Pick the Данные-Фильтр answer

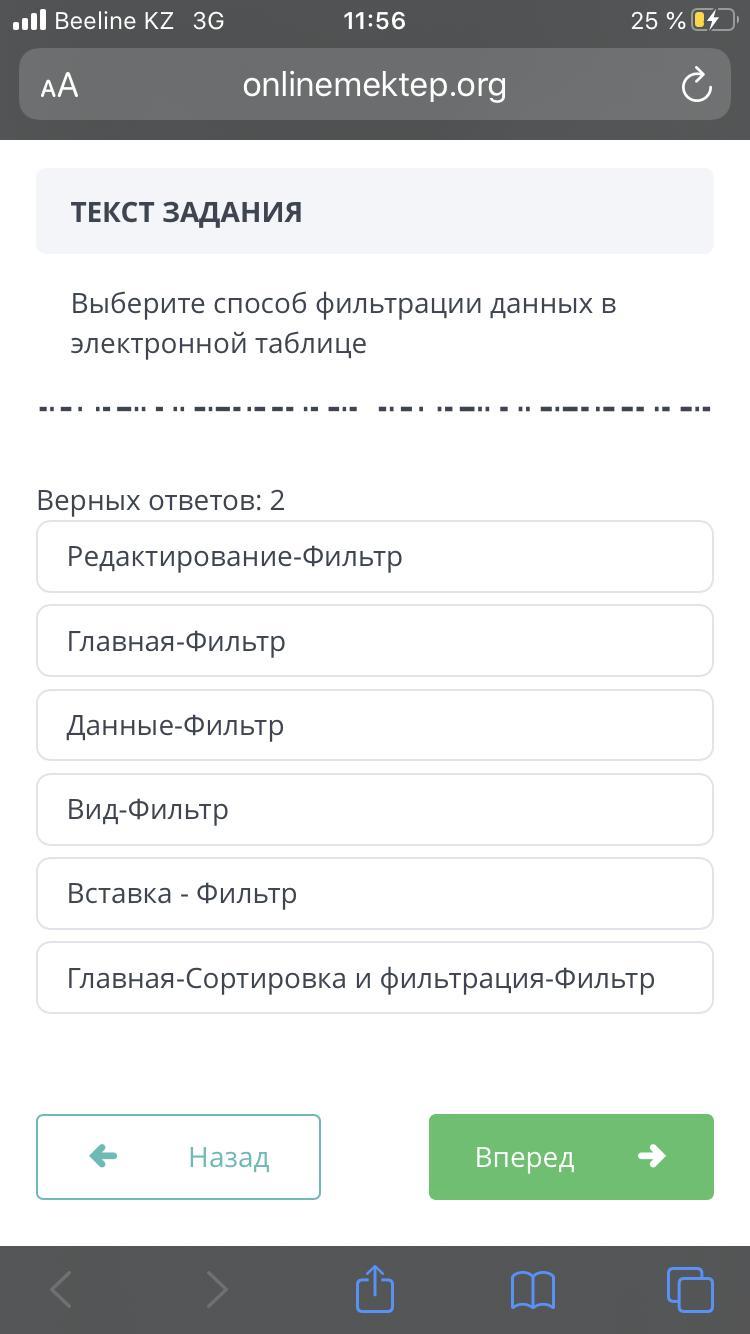point(374,725)
